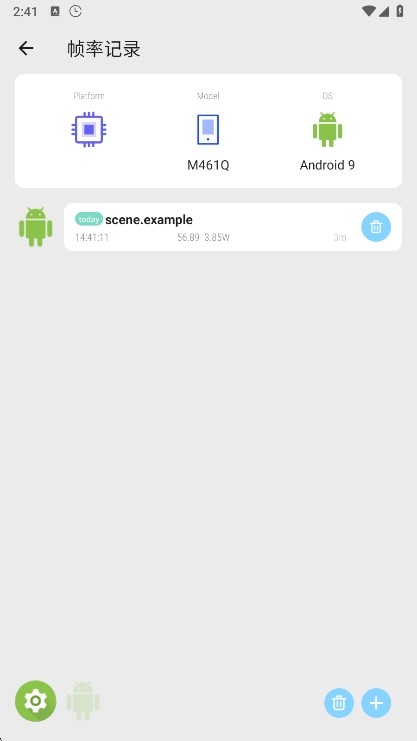Open the green gear settings button
Viewport: 417px width, 741px height.
[35, 701]
